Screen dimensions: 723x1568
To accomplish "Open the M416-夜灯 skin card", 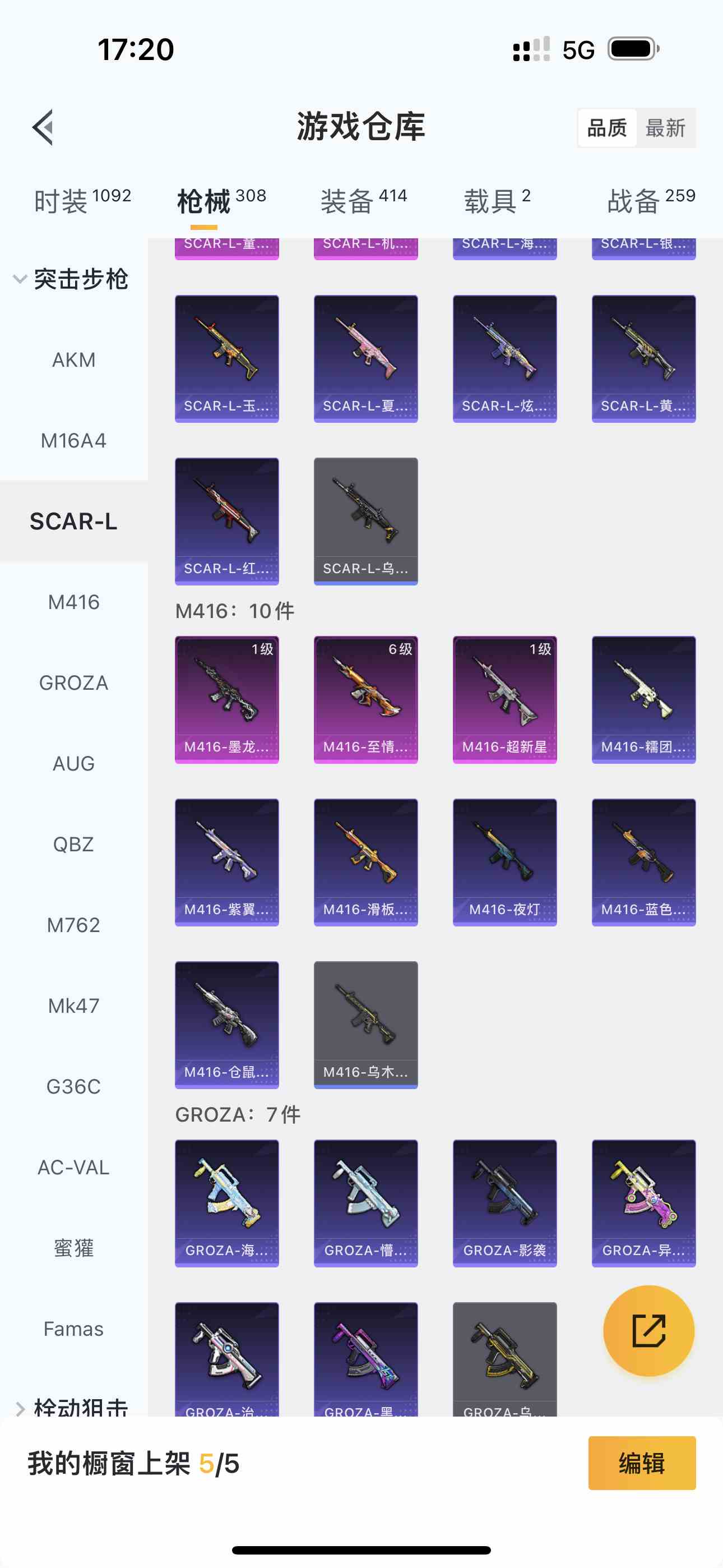I will (x=504, y=862).
